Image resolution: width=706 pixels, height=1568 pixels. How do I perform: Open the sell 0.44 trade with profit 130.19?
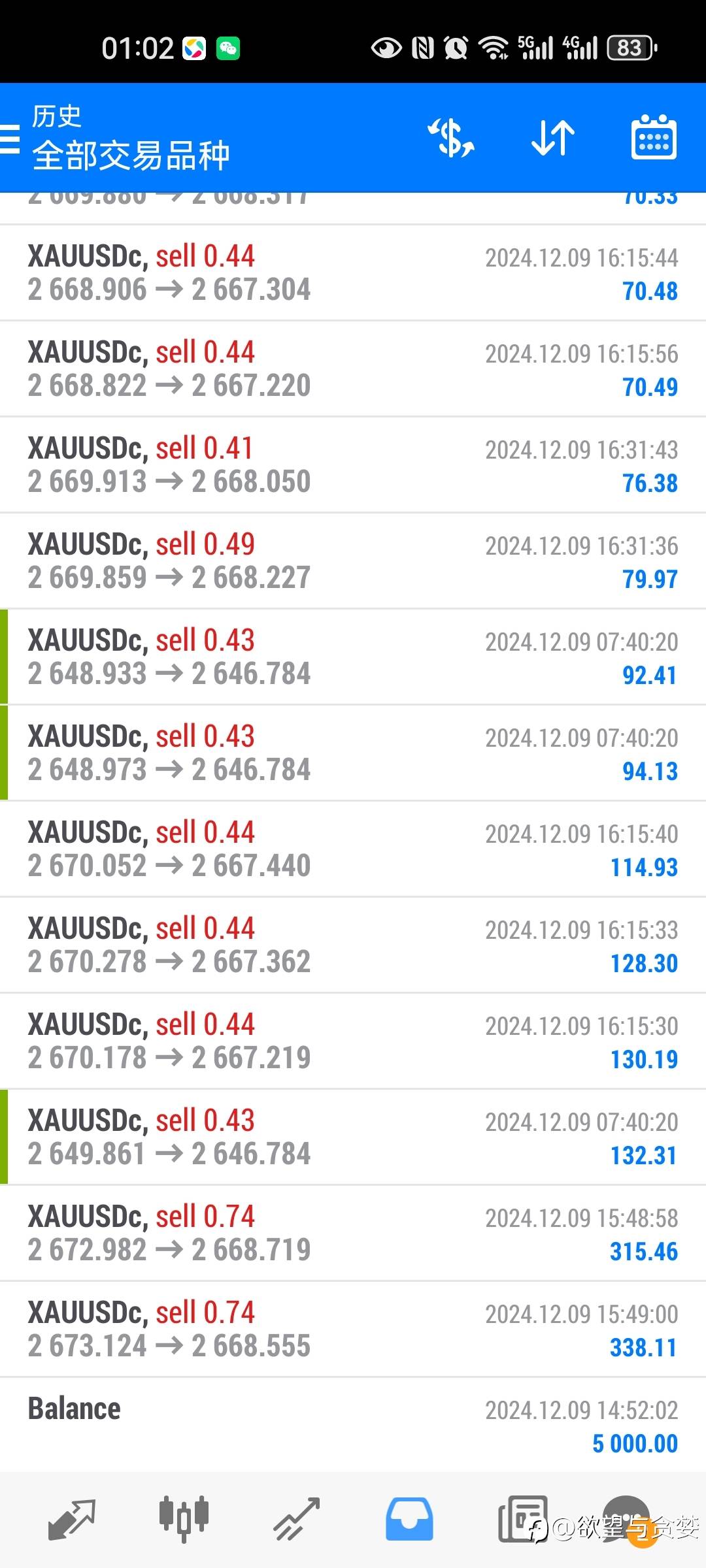[x=353, y=1041]
